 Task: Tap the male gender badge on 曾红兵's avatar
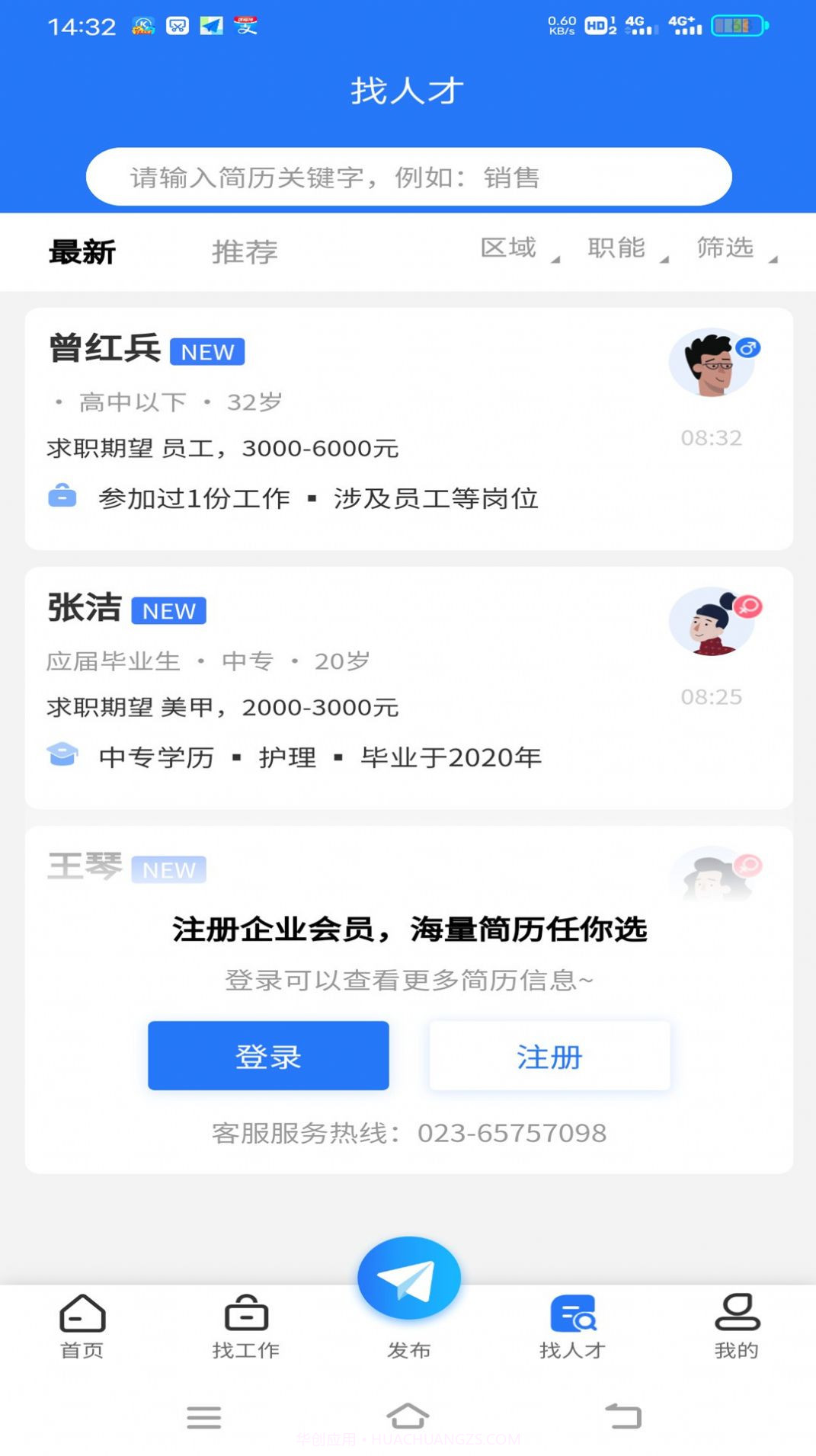point(747,350)
